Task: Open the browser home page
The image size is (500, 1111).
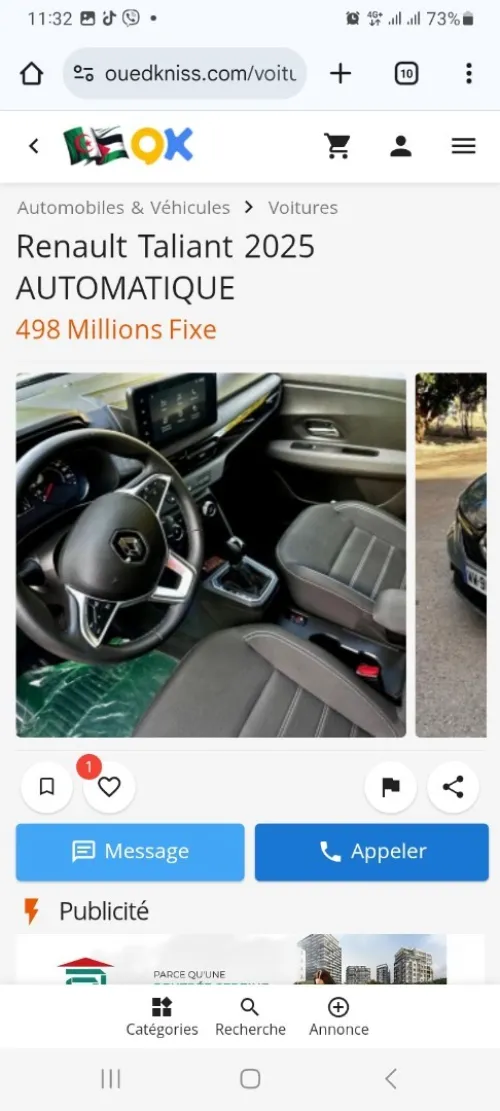Action: pyautogui.click(x=31, y=74)
